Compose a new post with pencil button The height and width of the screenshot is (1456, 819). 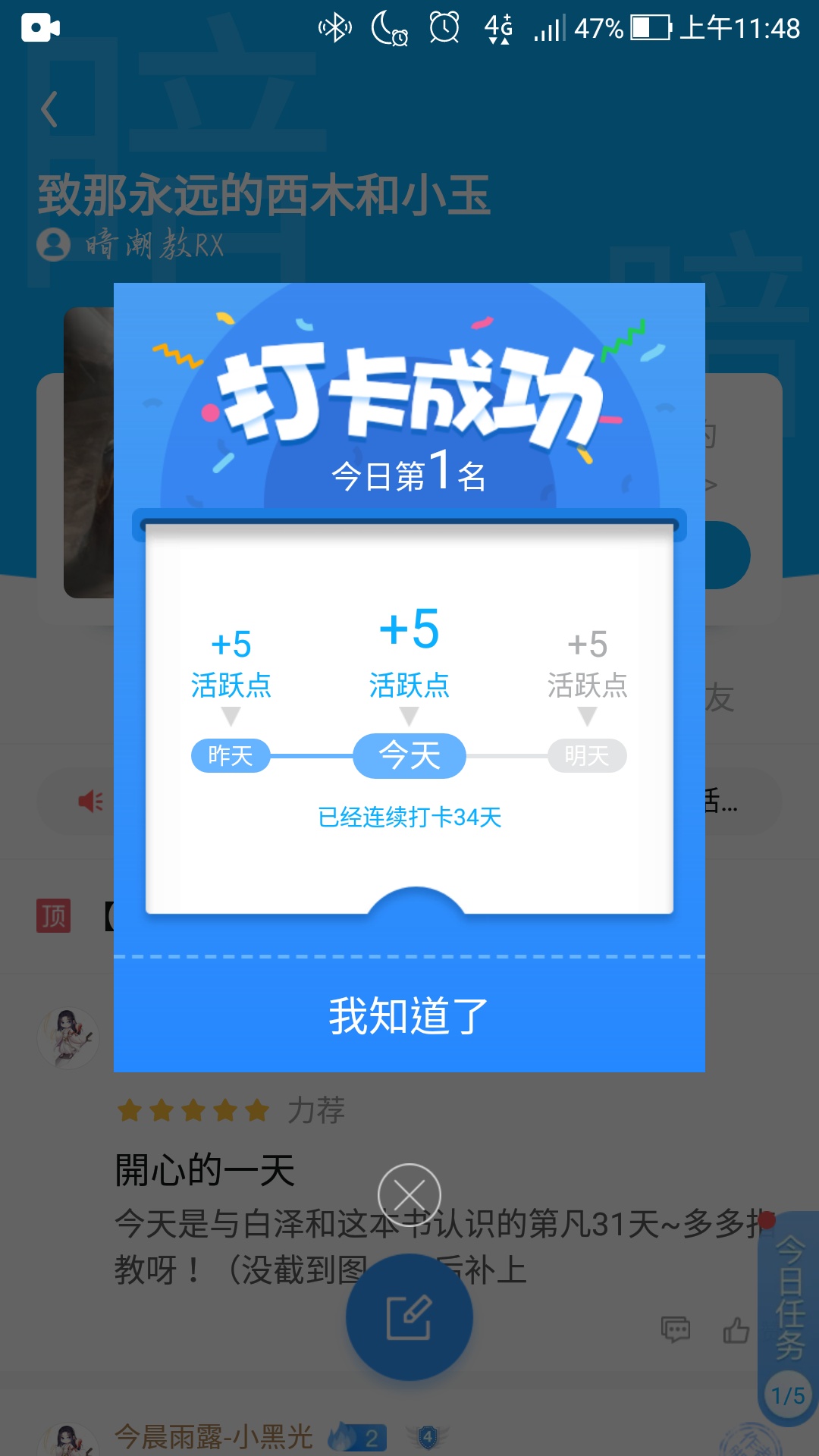[x=409, y=1317]
